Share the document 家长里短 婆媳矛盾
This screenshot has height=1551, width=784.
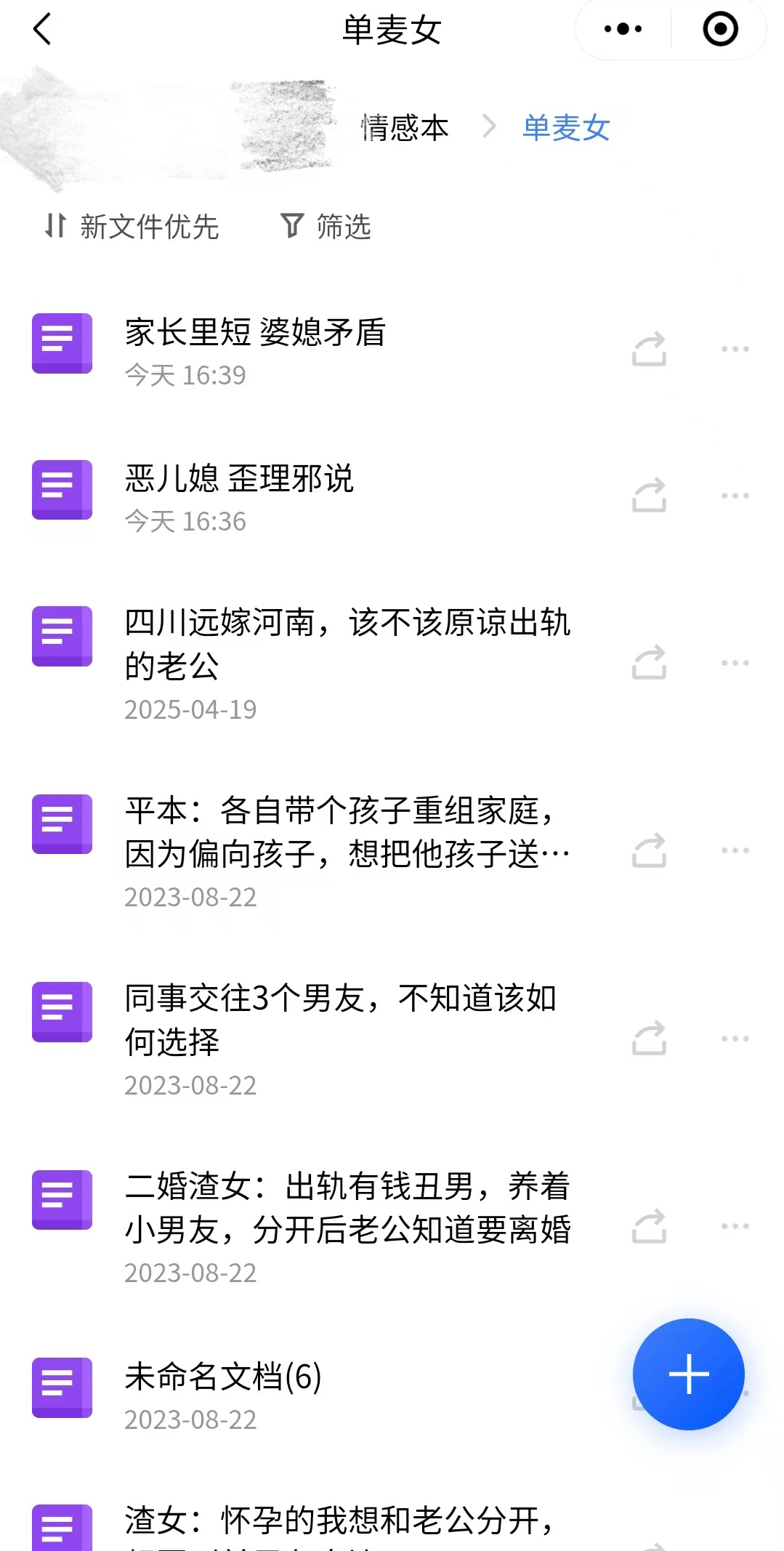tap(649, 349)
